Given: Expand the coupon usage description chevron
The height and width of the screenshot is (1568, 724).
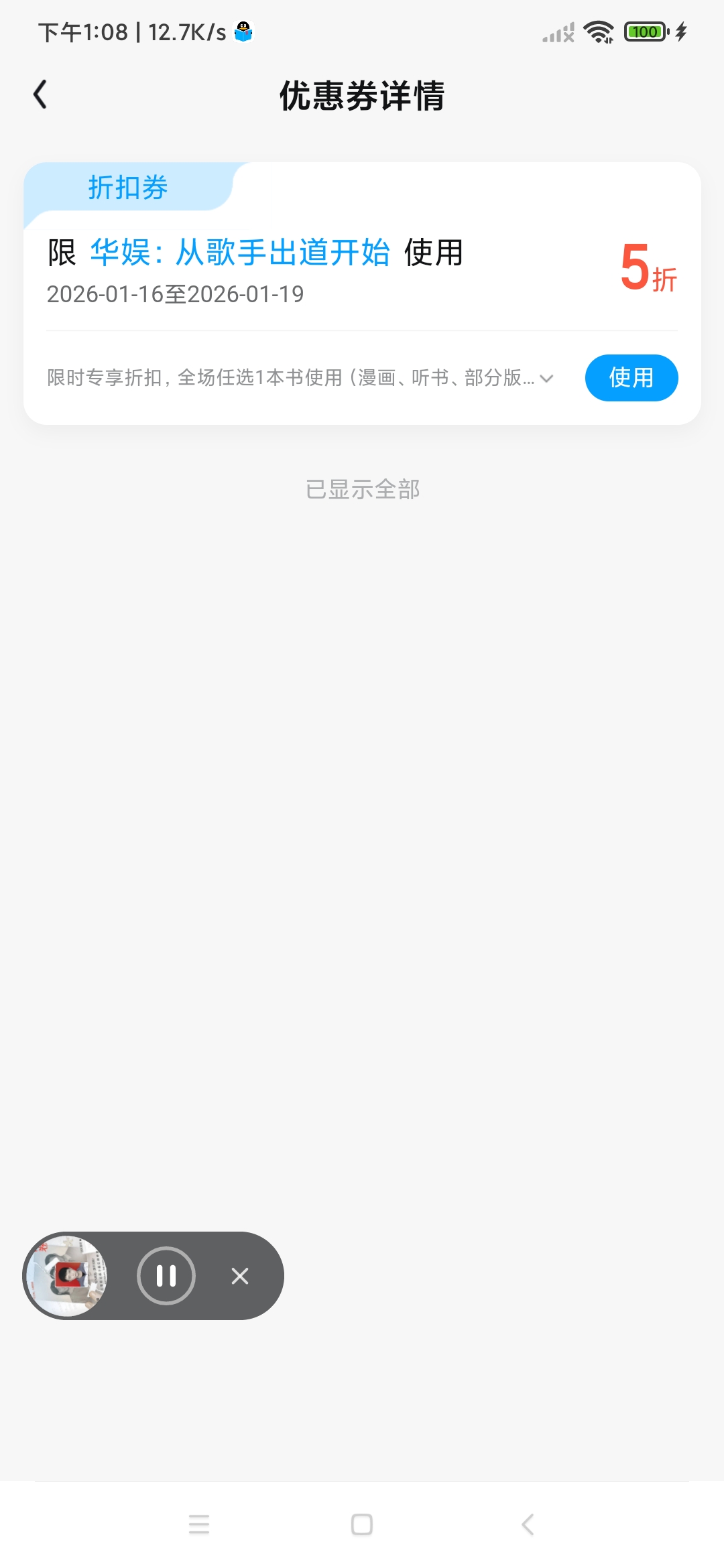Looking at the screenshot, I should [x=546, y=379].
